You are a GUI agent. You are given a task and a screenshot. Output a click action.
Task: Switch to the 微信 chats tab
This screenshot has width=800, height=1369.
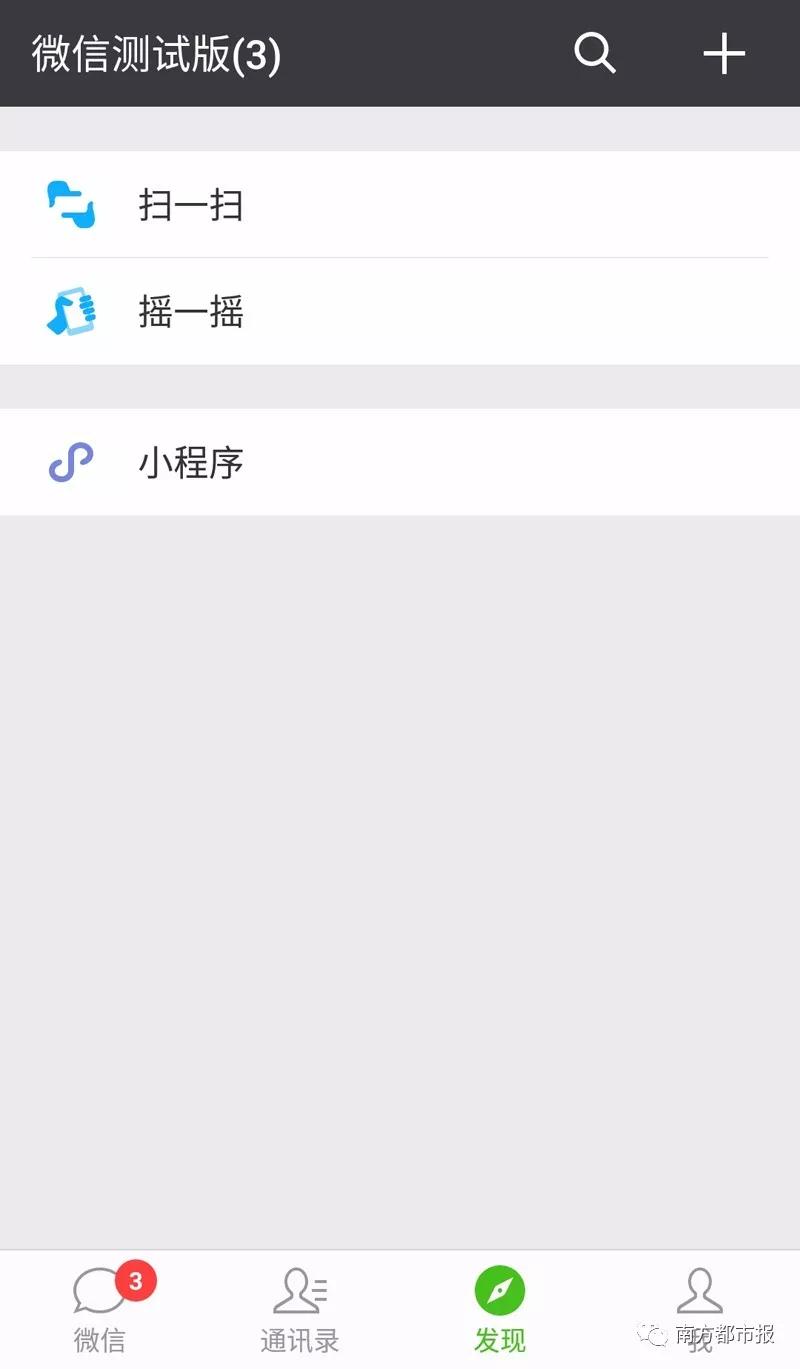100,1309
